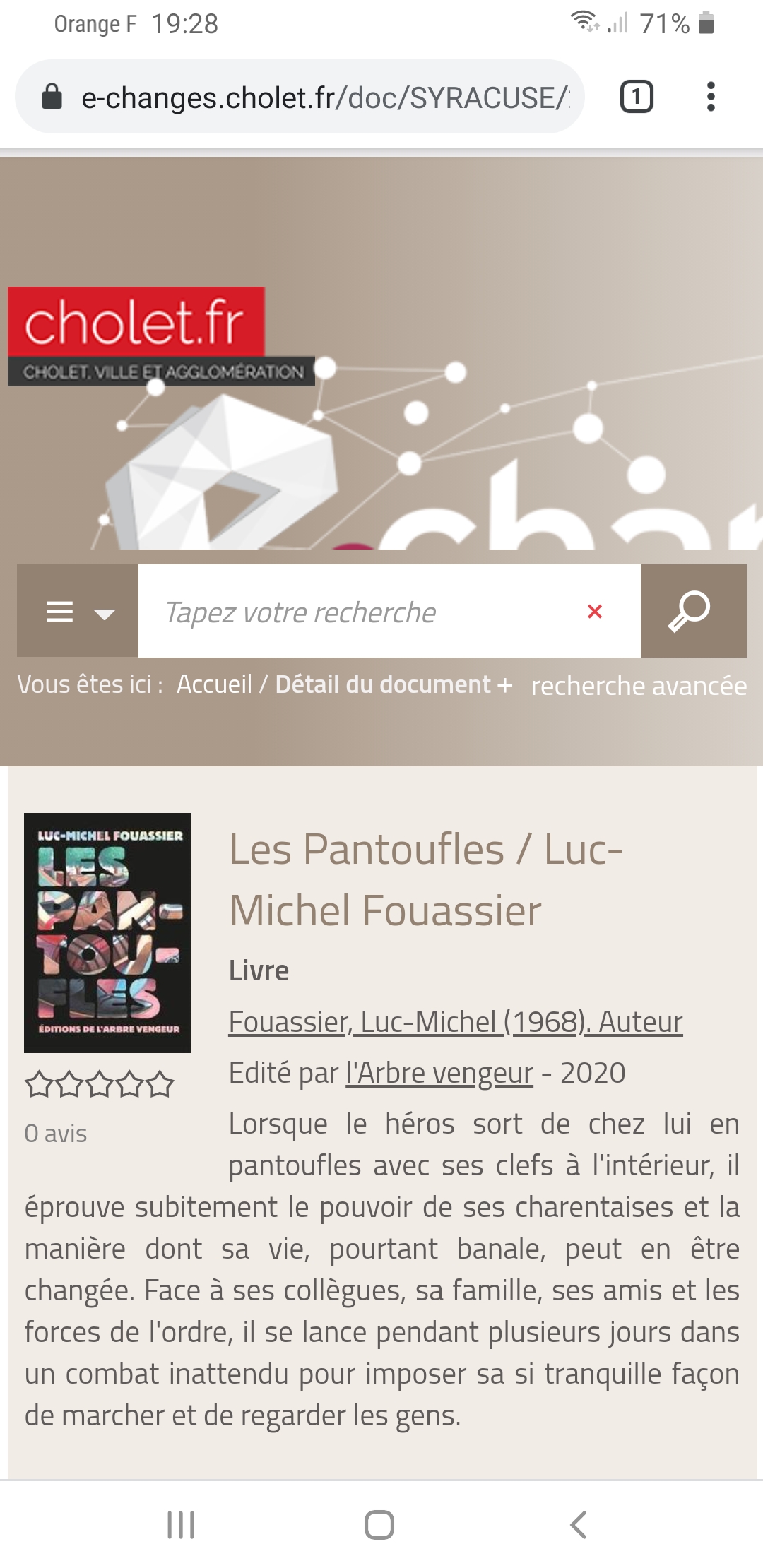Rate the book with the star rating
Screen dimensions: 763x1568
(x=100, y=1084)
